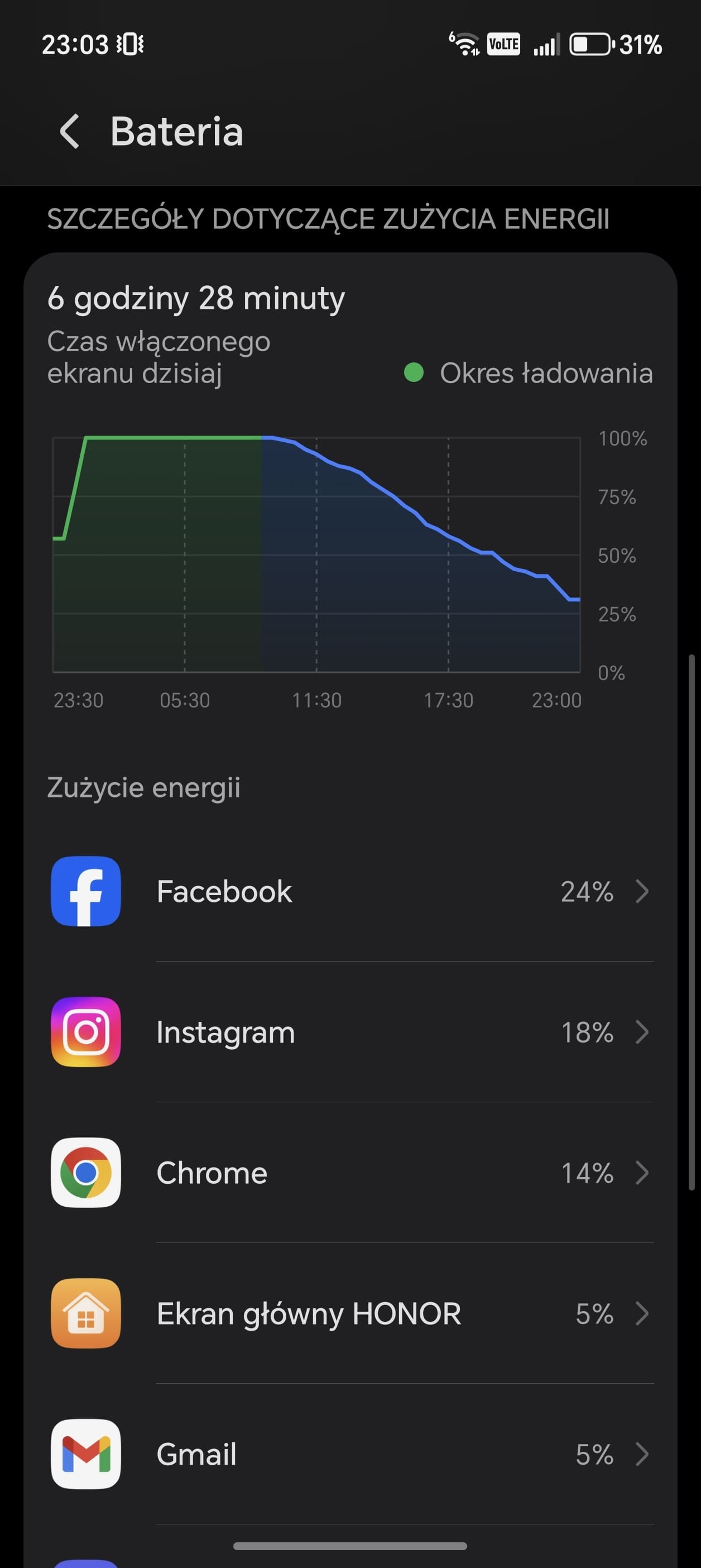This screenshot has width=701, height=1568.
Task: Open Chrome power usage row
Action: pos(350,1173)
